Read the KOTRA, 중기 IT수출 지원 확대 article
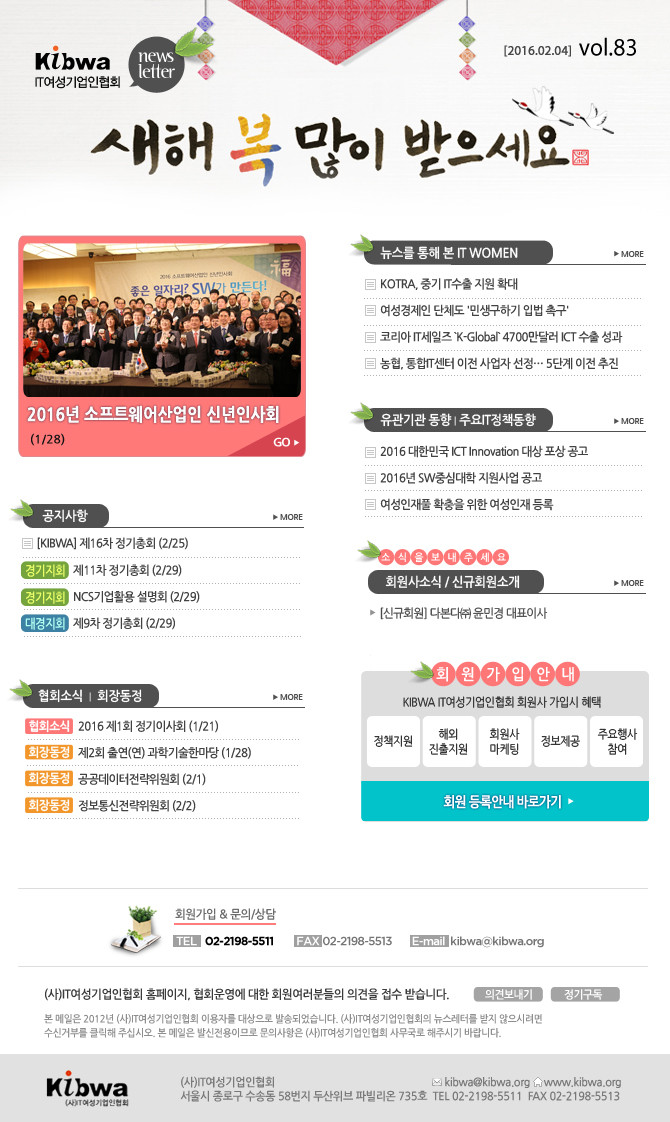670x1122 pixels. pyautogui.click(x=448, y=284)
